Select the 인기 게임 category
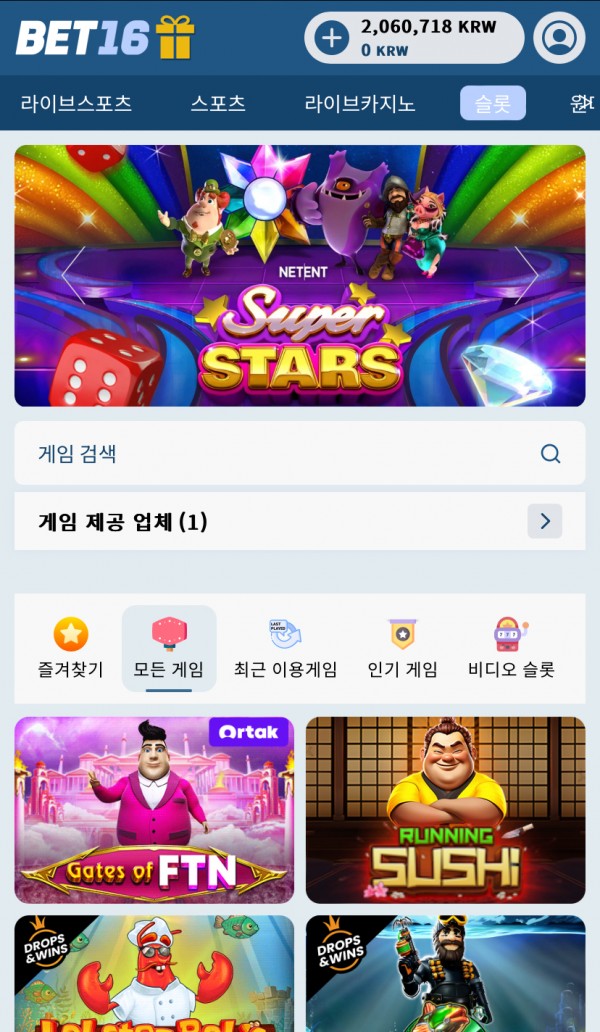The width and height of the screenshot is (600, 1032). click(x=402, y=648)
